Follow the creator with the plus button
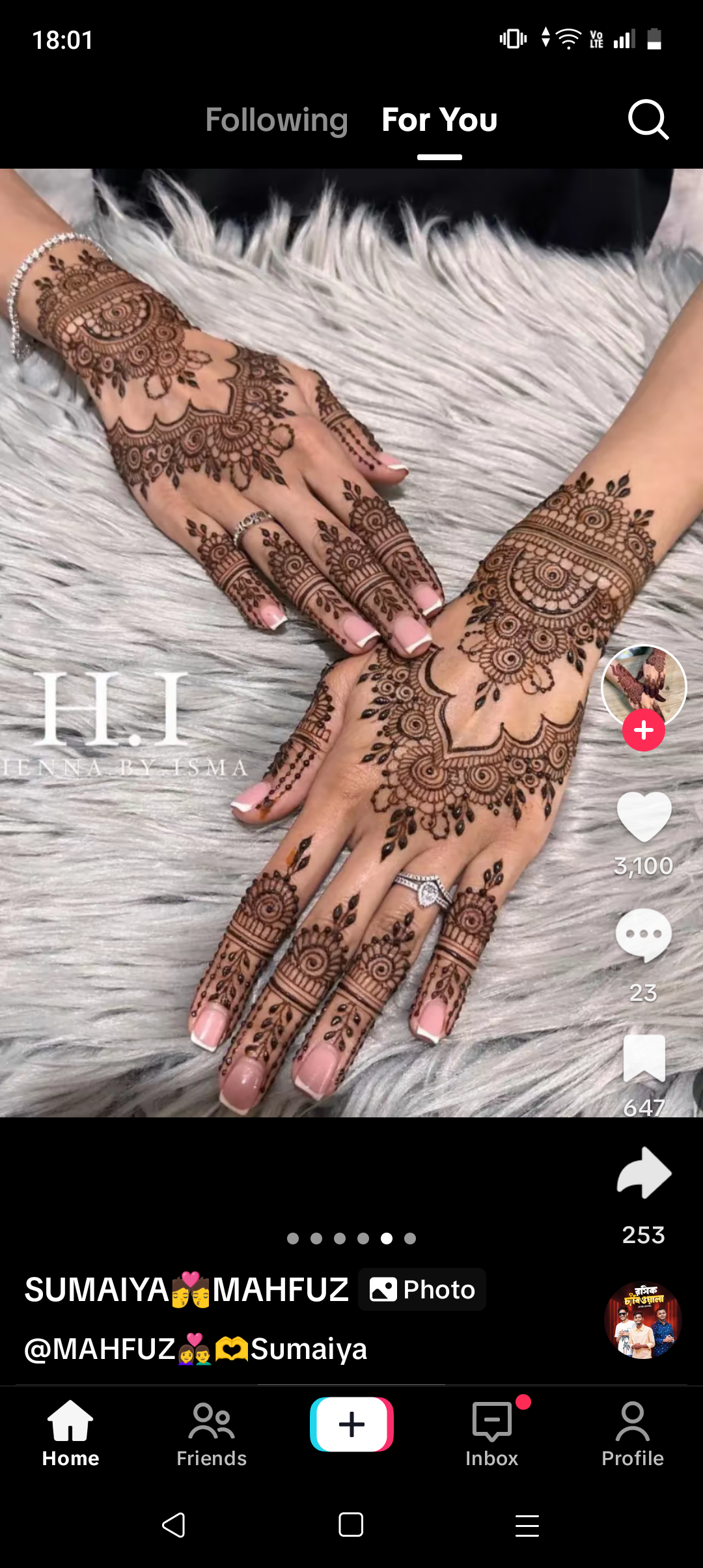The height and width of the screenshot is (1568, 703). (x=643, y=730)
